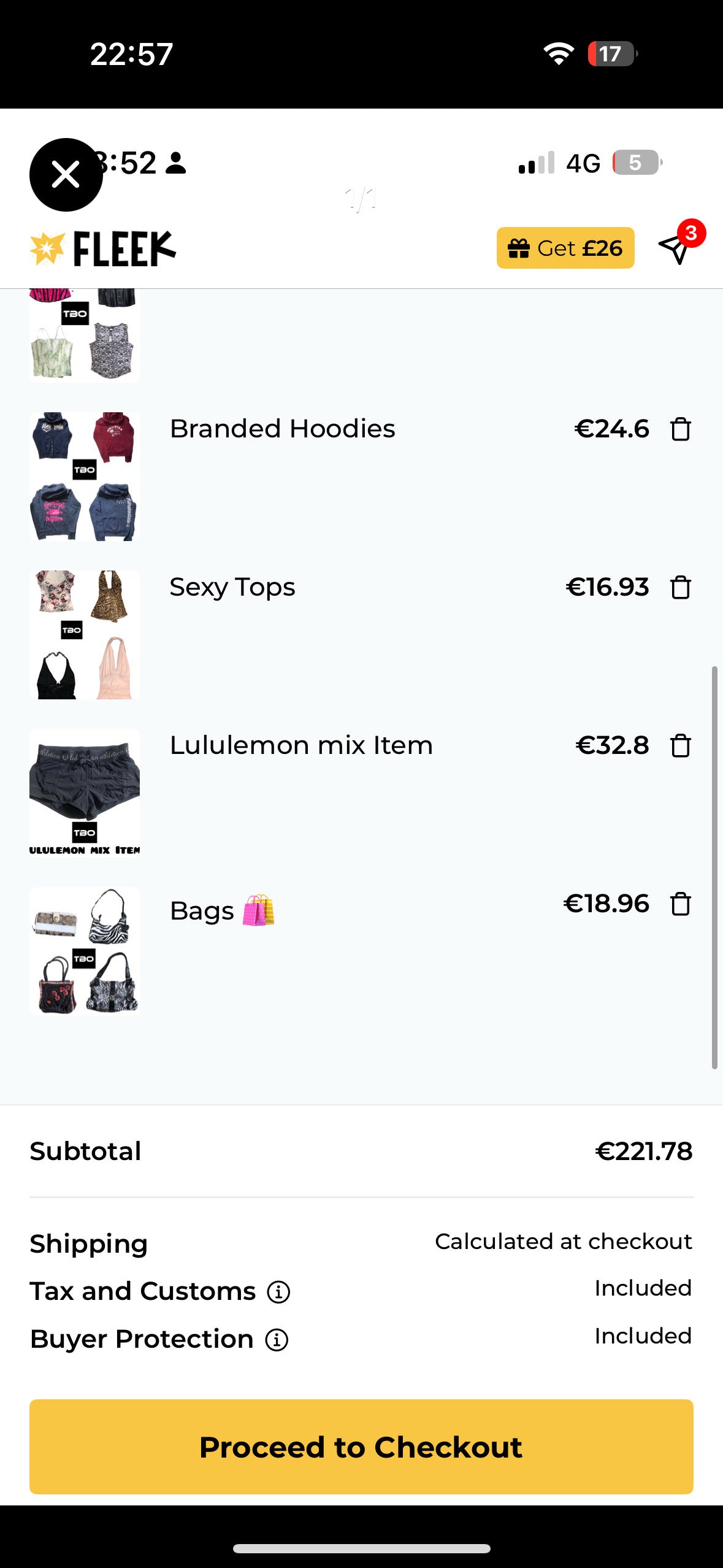Tap the Get £26 reward button
The width and height of the screenshot is (723, 1568).
point(565,248)
